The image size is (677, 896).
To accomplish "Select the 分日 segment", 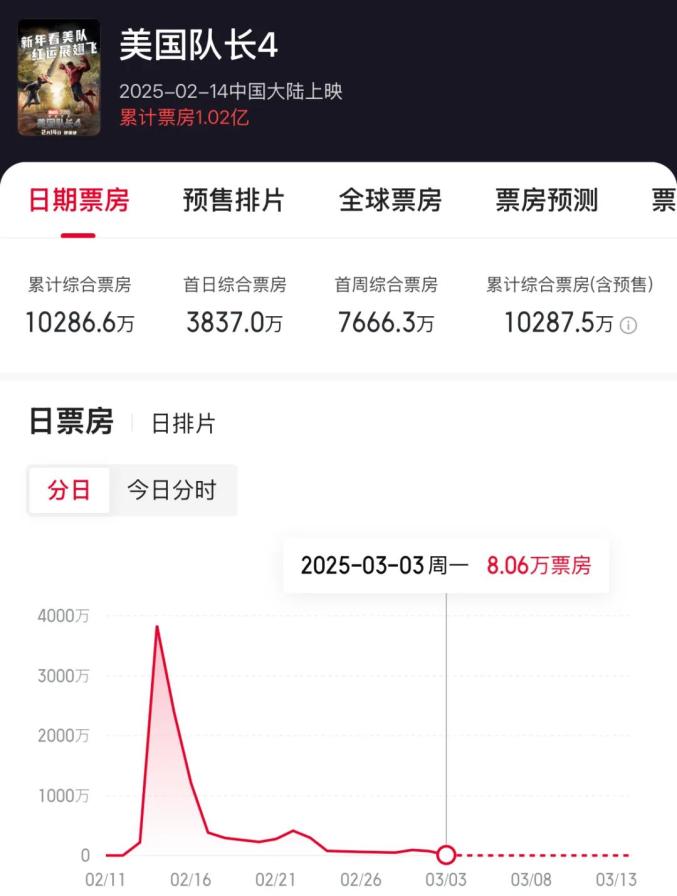I will [x=69, y=490].
